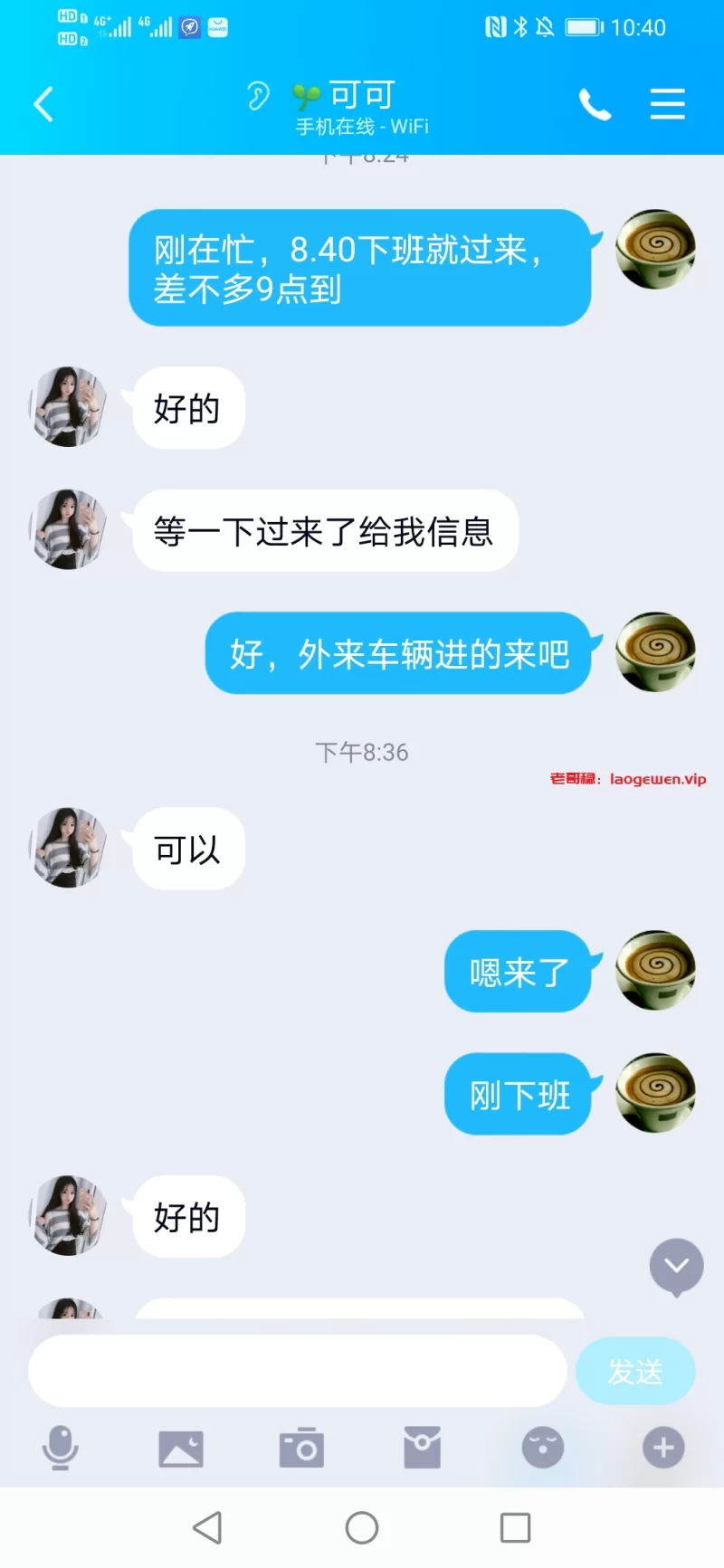Open the chat settings hamburger menu
The height and width of the screenshot is (1568, 724).
(x=667, y=104)
